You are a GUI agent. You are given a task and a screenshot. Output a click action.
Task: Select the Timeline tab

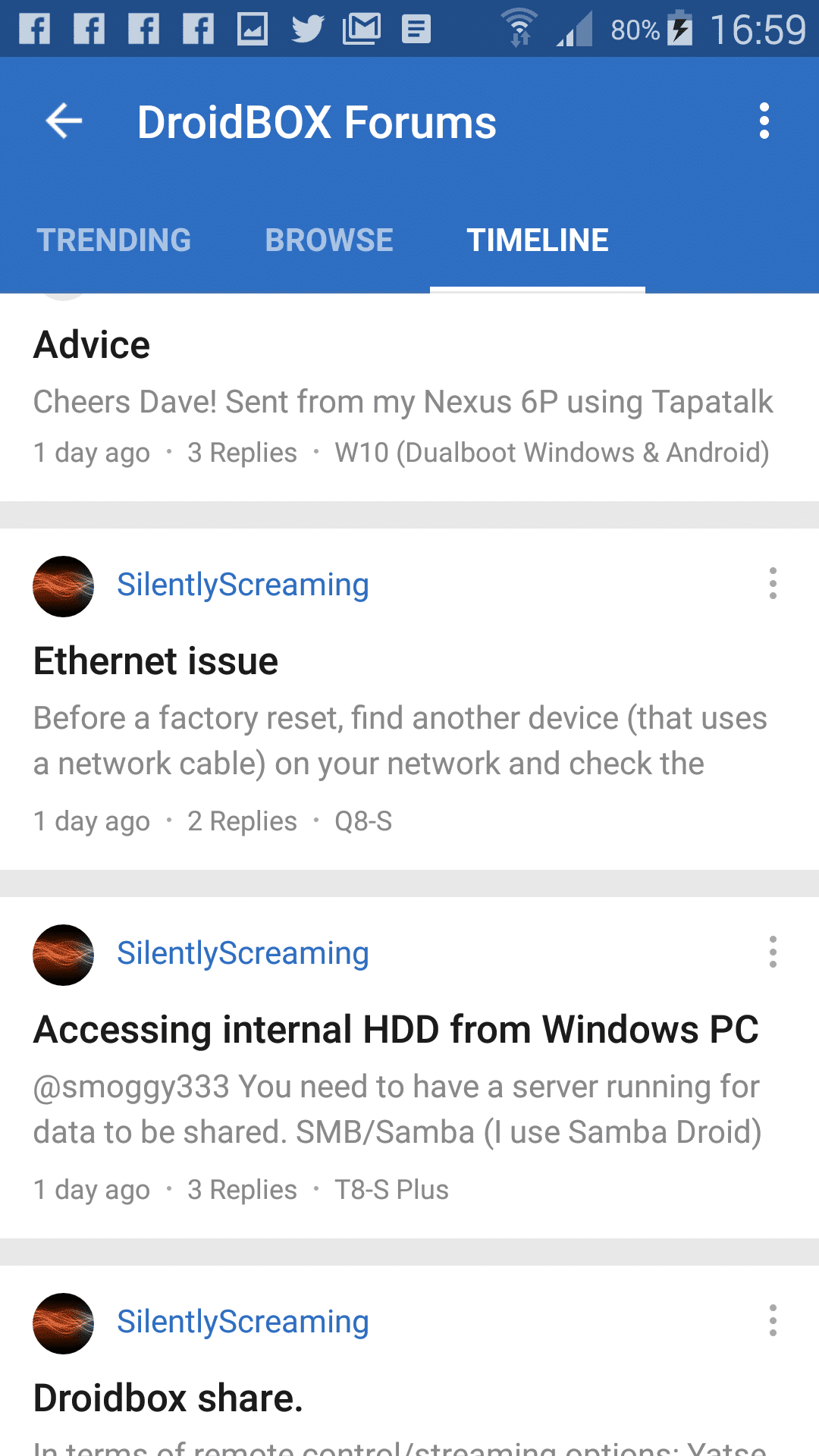pos(538,240)
